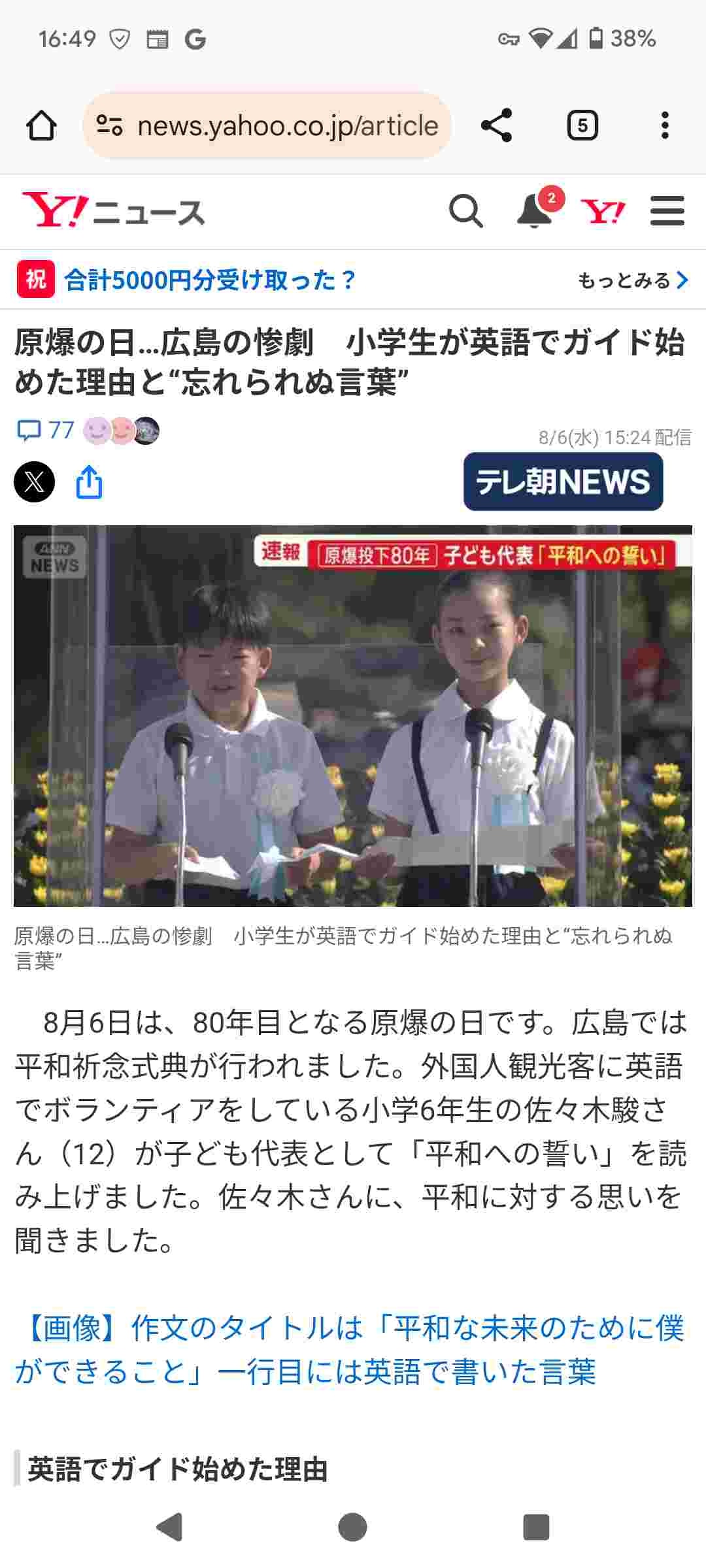The image size is (706, 1568).
Task: Open Yahoo News search
Action: click(465, 211)
